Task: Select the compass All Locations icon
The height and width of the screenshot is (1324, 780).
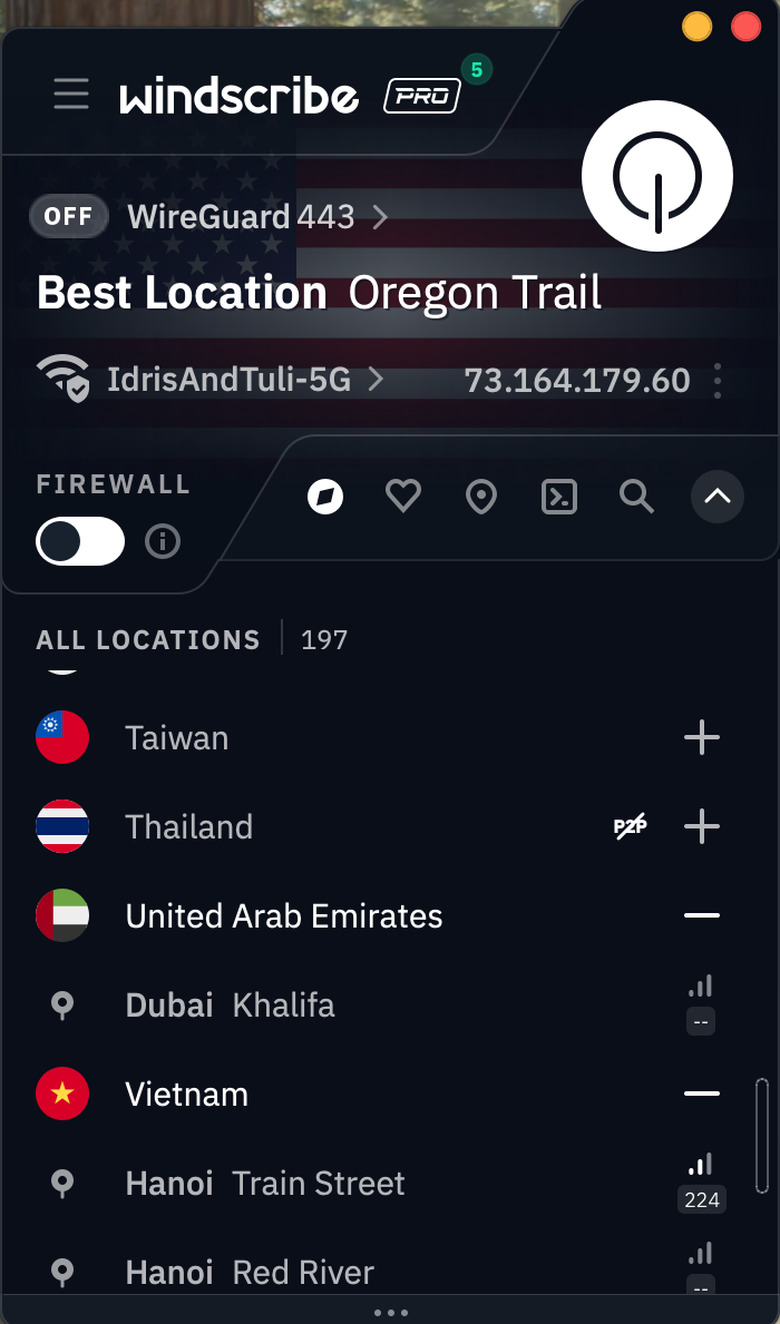Action: (x=324, y=496)
